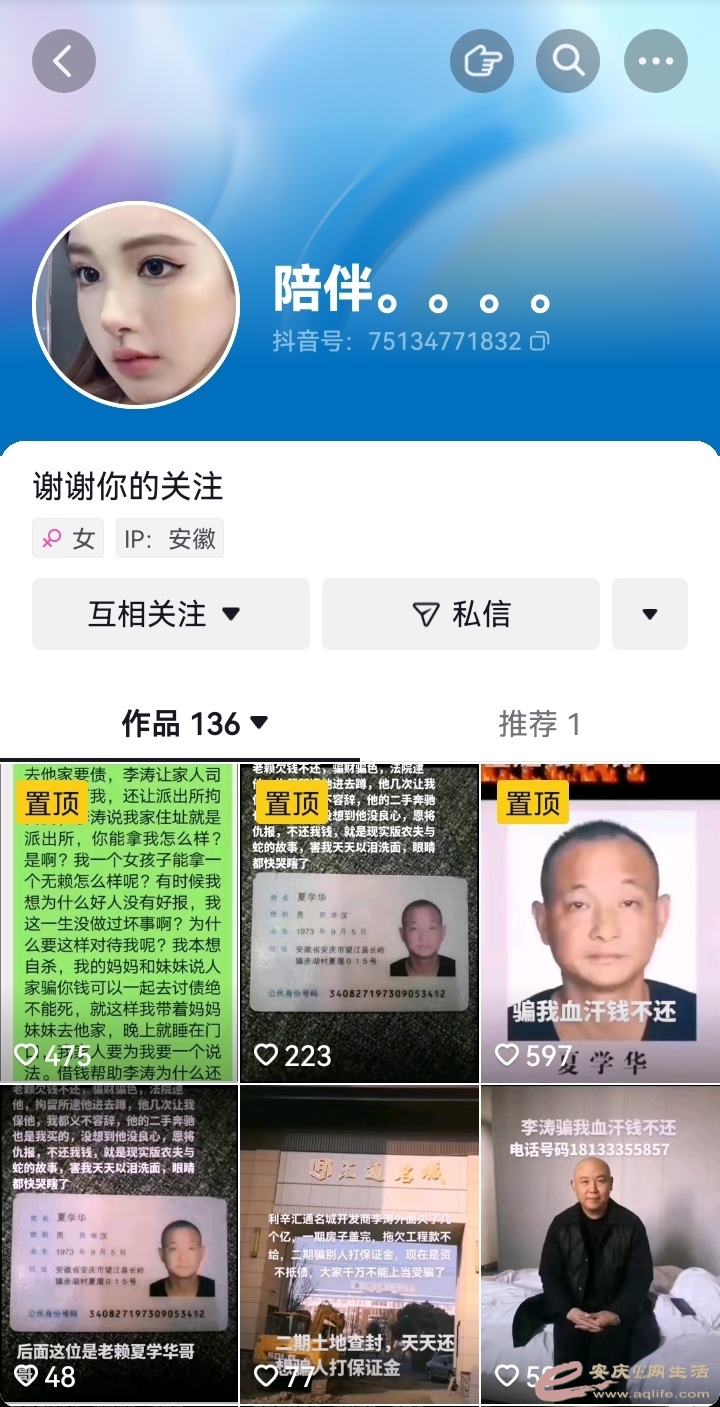This screenshot has width=720, height=1407.
Task: Open the ID card video with 48 likes
Action: [x=118, y=1244]
